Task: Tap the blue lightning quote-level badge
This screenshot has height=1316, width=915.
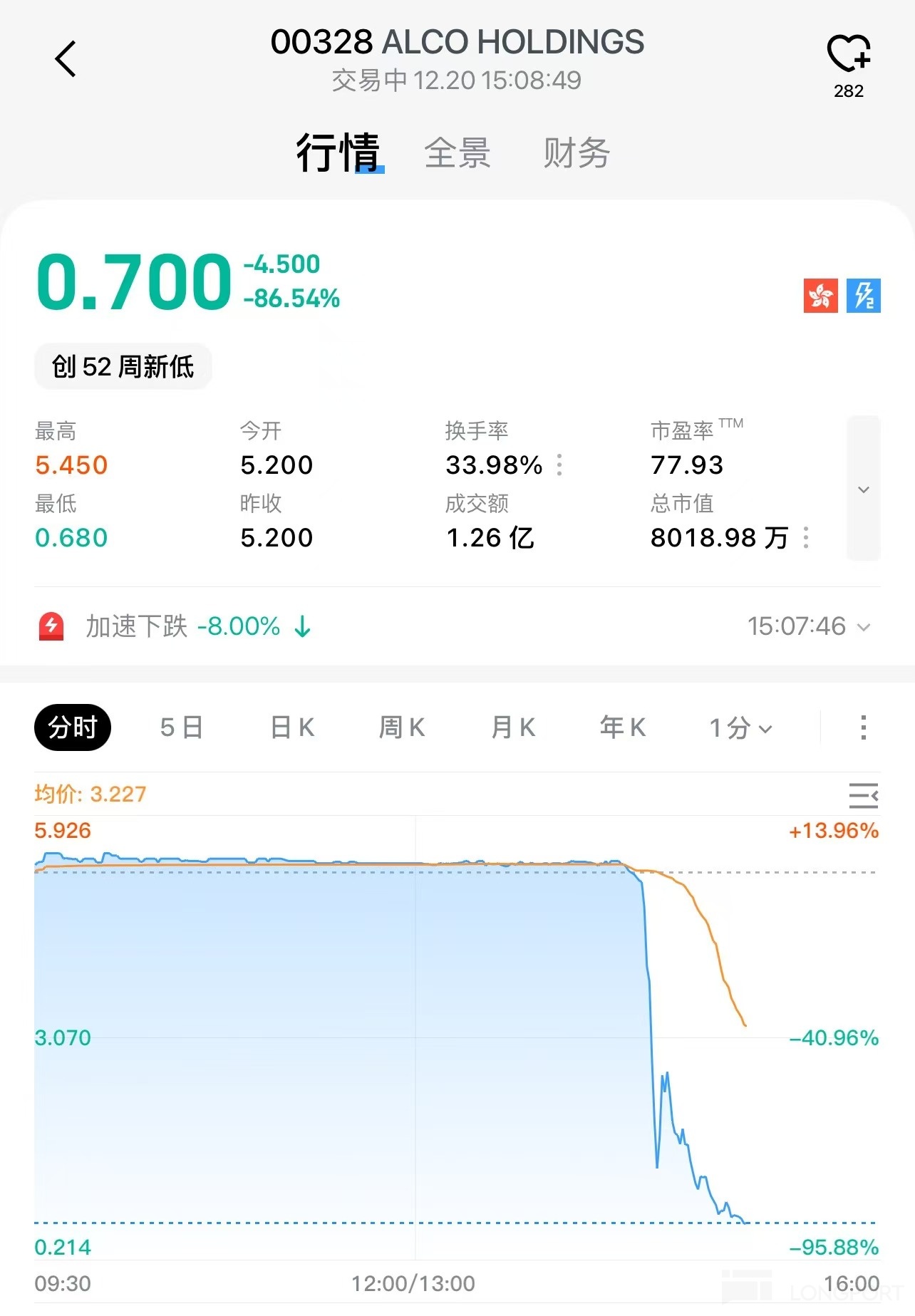Action: tap(863, 295)
